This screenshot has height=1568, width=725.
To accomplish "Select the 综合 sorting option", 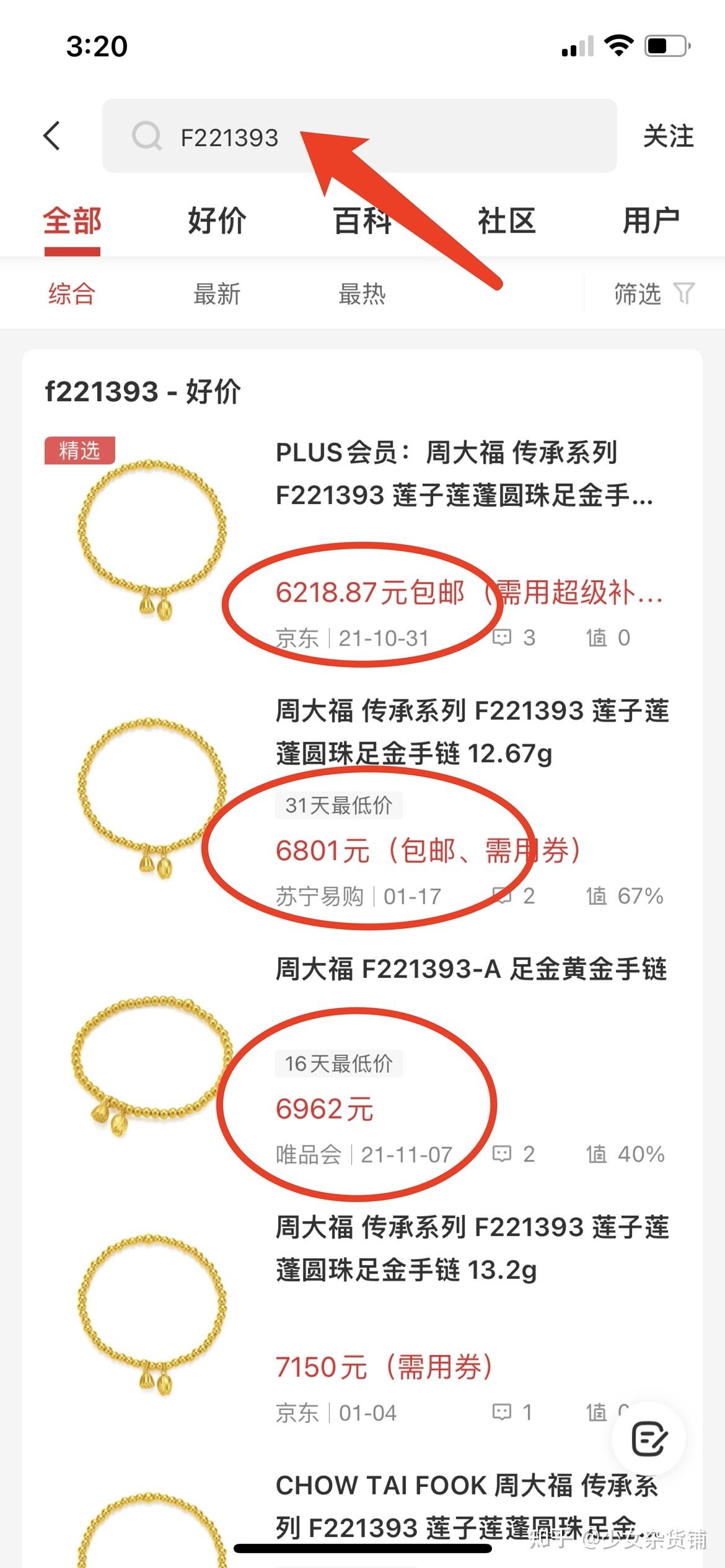I will tap(70, 296).
